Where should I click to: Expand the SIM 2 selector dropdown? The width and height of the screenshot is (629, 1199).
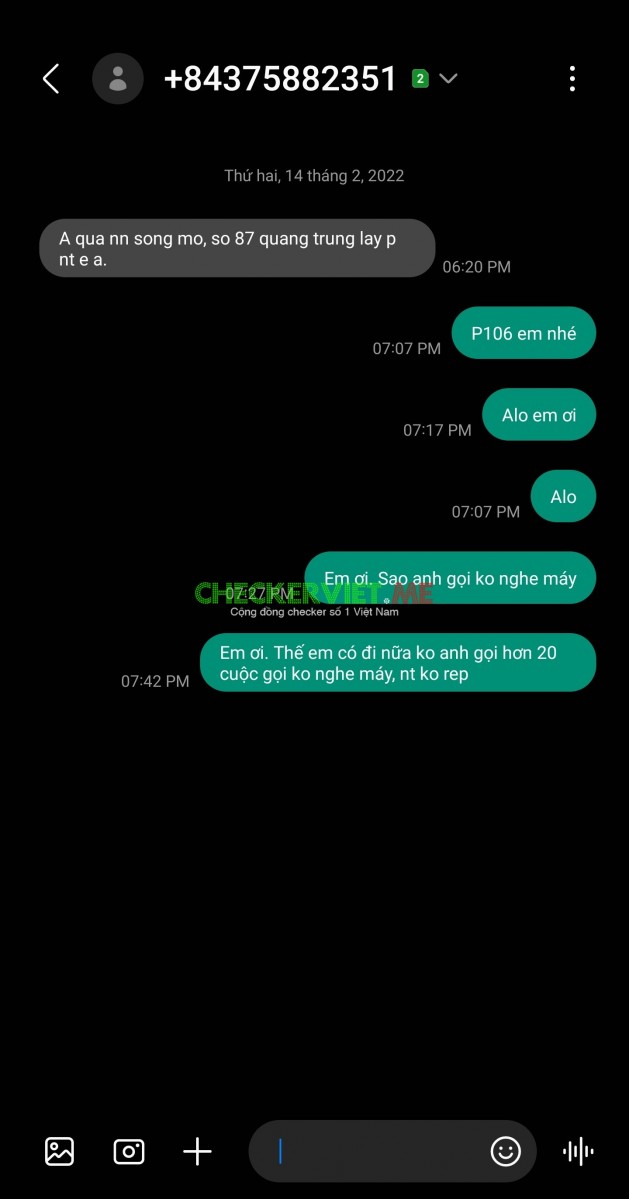pos(447,79)
